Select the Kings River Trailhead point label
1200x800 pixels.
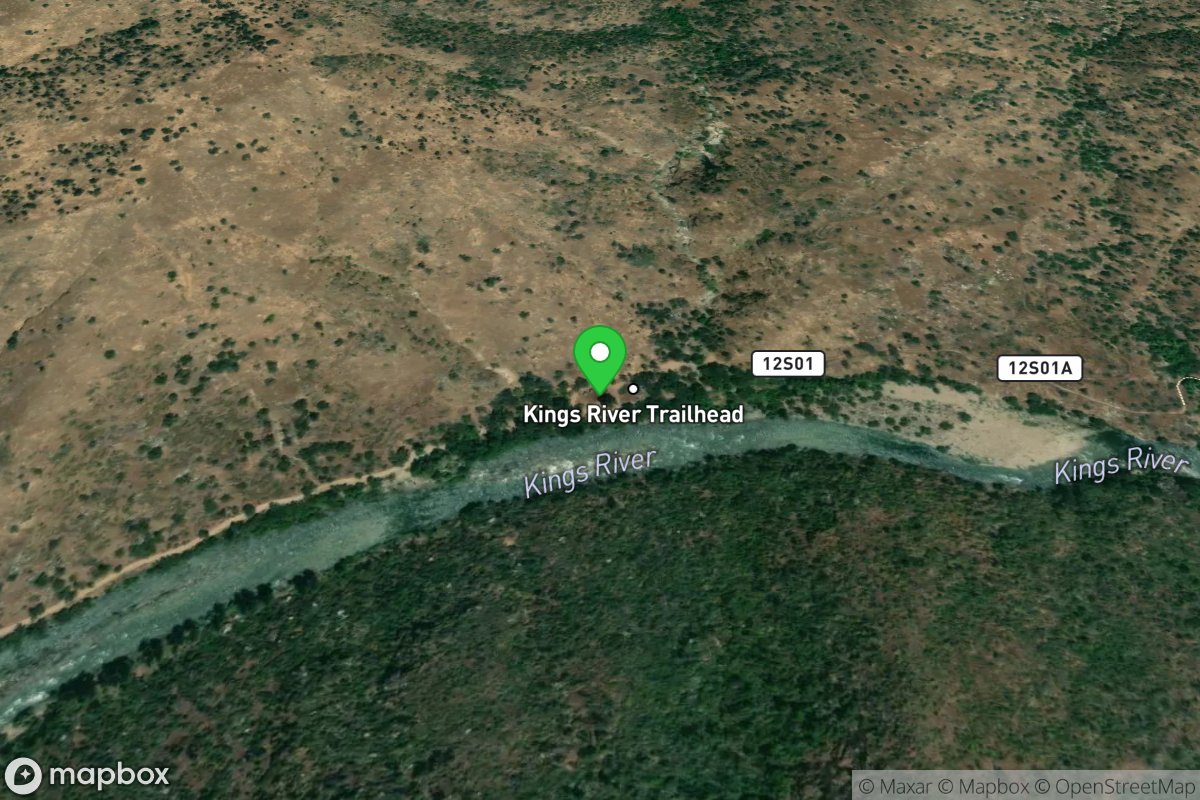point(633,413)
